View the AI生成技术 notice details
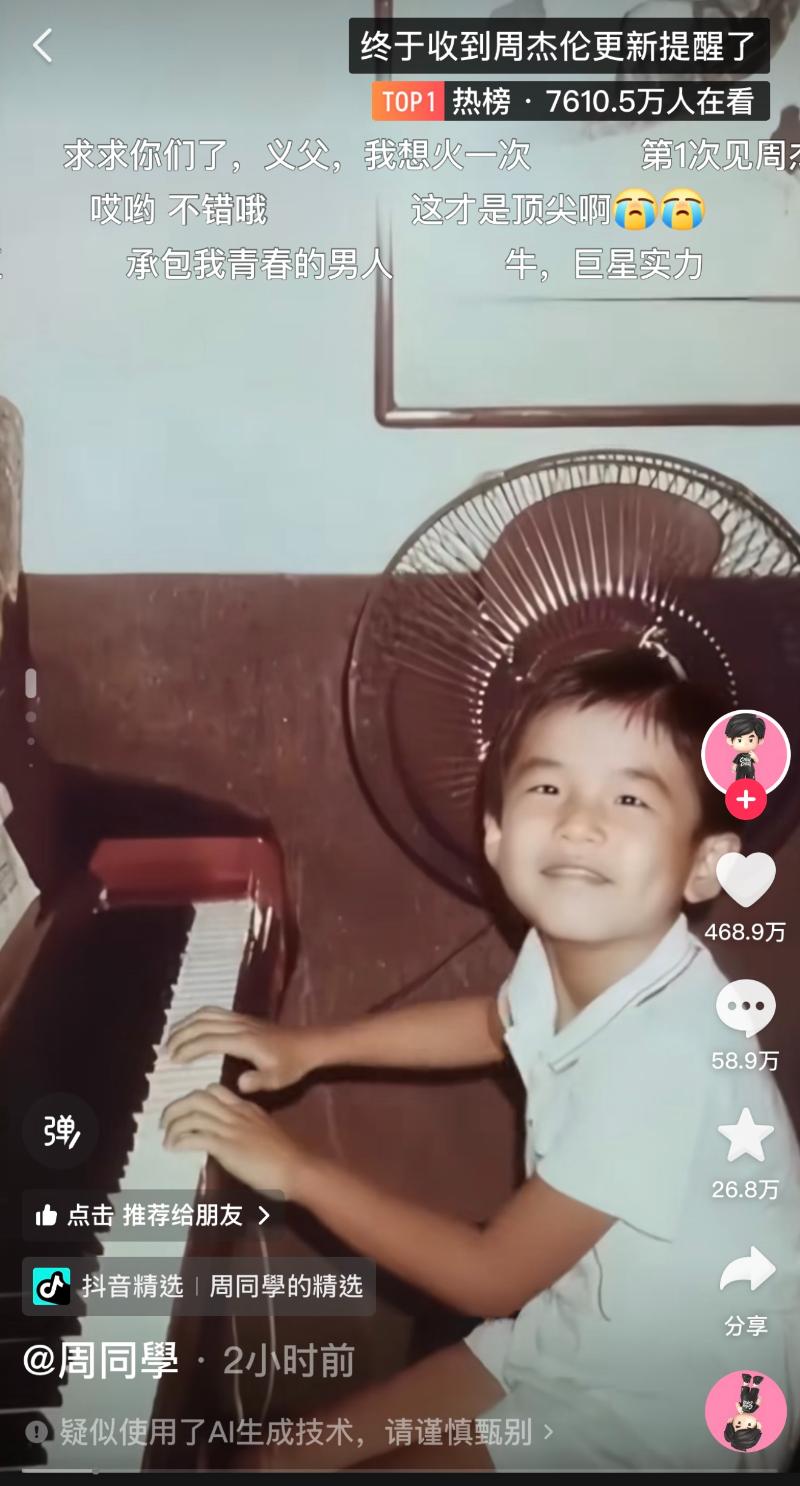This screenshot has height=1486, width=800. 290,1432
